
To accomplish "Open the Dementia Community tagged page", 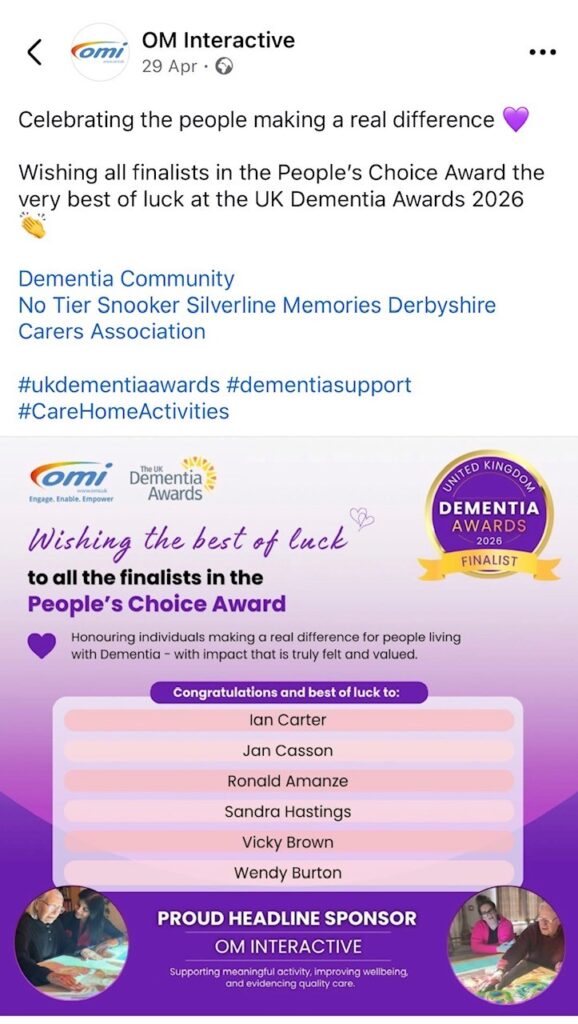I will pos(126,279).
